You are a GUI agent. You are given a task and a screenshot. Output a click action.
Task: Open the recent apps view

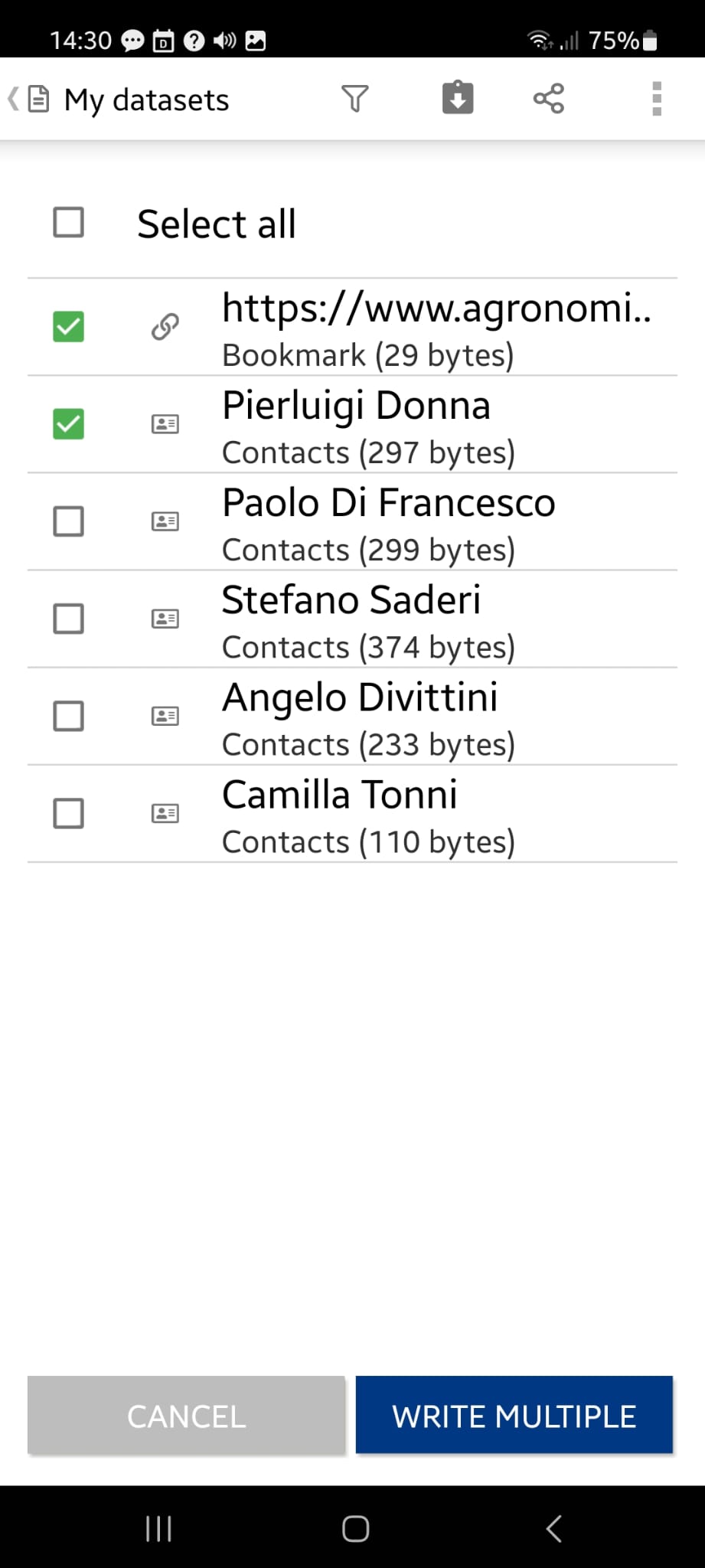pyautogui.click(x=158, y=1529)
